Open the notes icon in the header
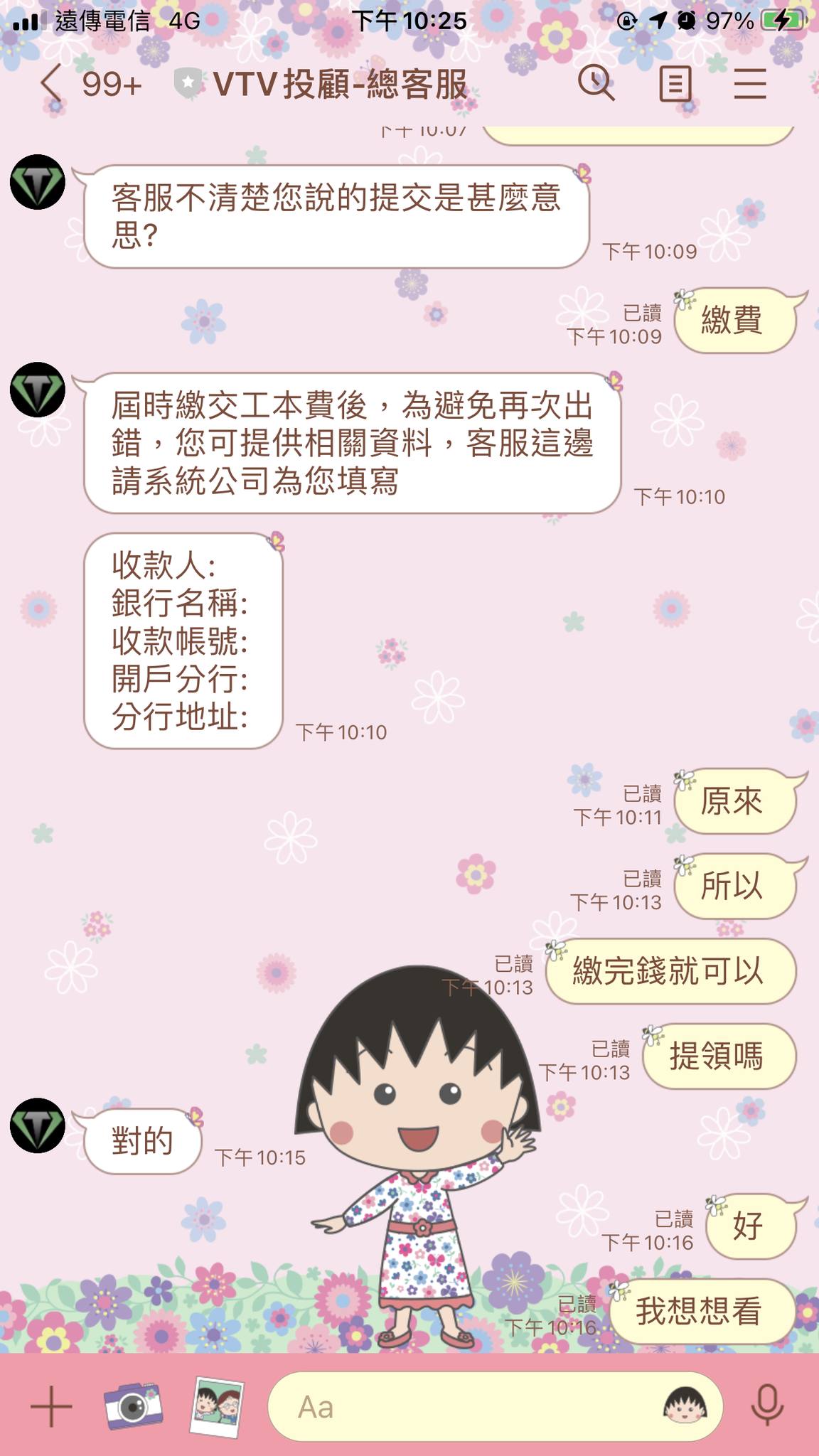This screenshot has width=819, height=1456. [675, 85]
